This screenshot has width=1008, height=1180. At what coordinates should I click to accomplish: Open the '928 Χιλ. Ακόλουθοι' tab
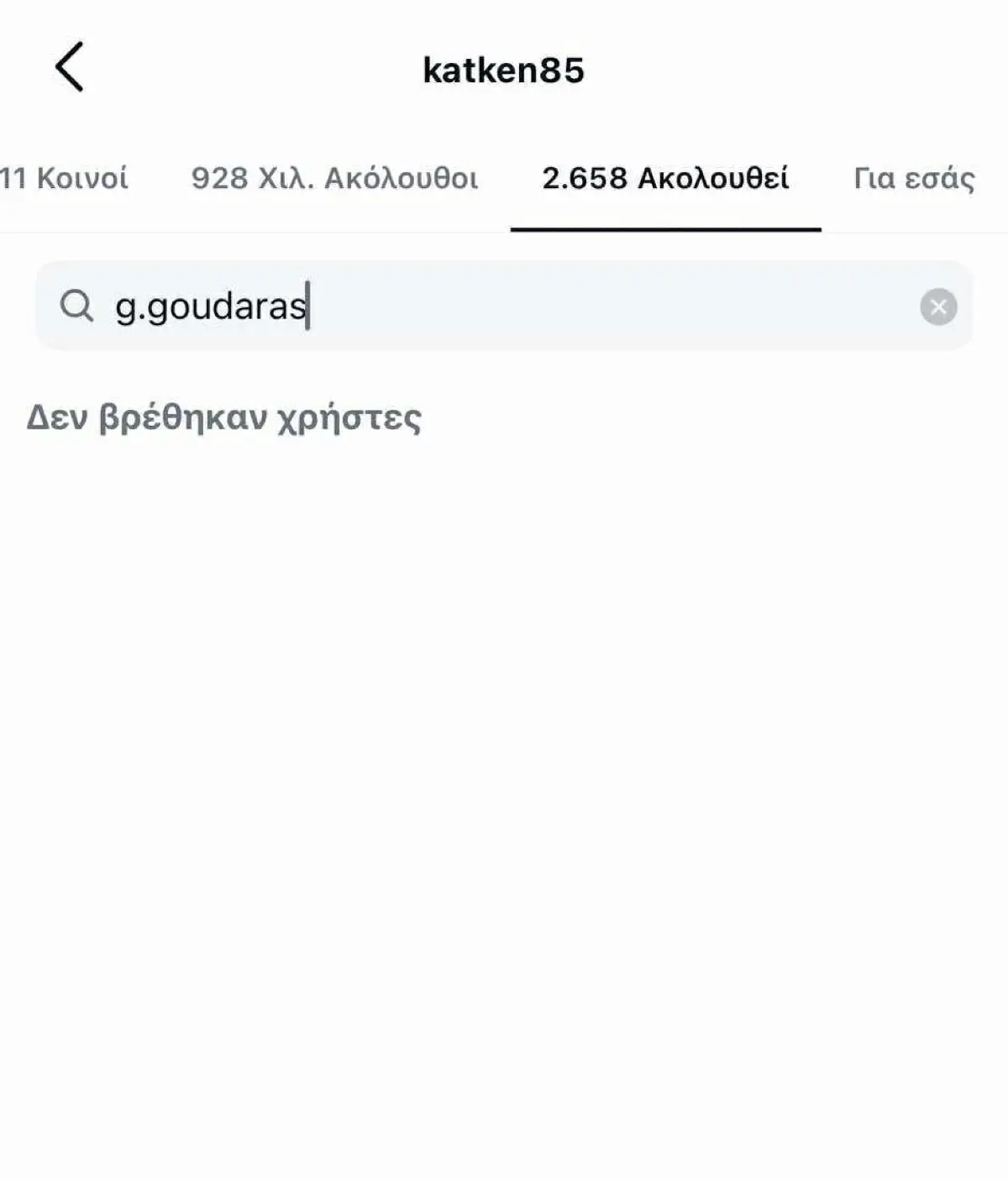pyautogui.click(x=336, y=178)
